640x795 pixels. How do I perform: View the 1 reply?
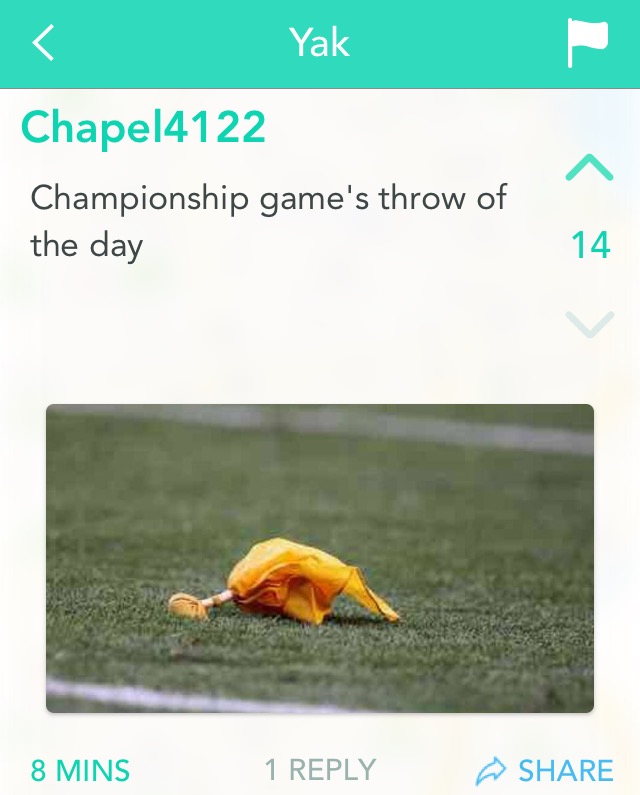tap(320, 770)
